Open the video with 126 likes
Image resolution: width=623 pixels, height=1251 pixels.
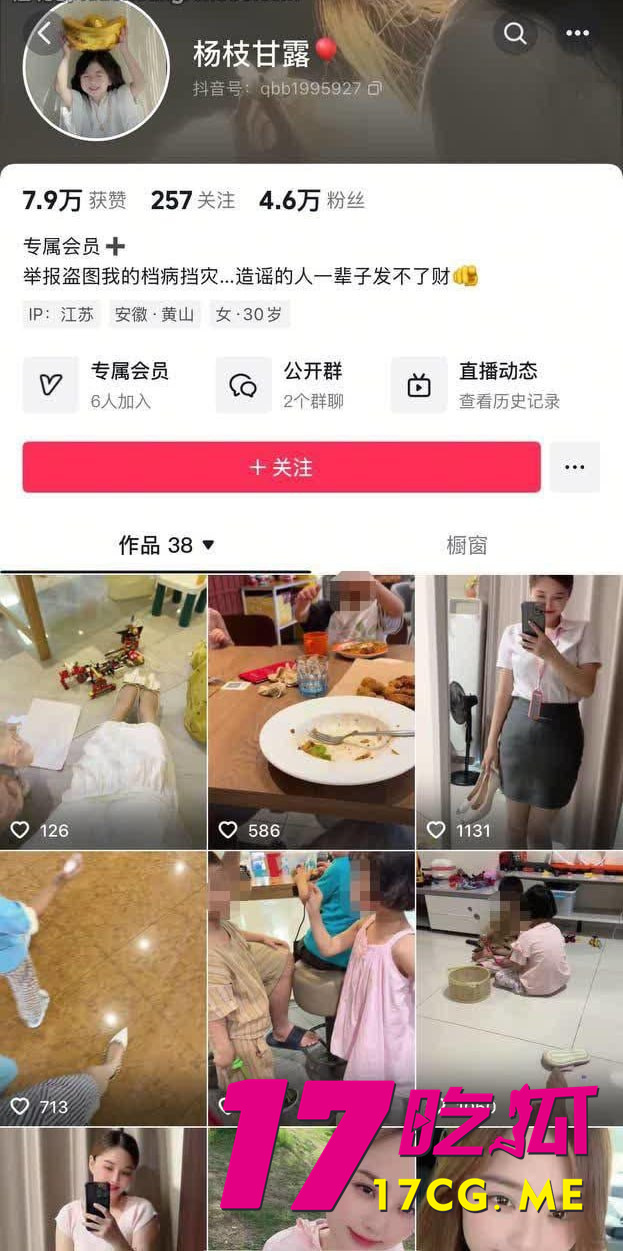pyautogui.click(x=102, y=710)
